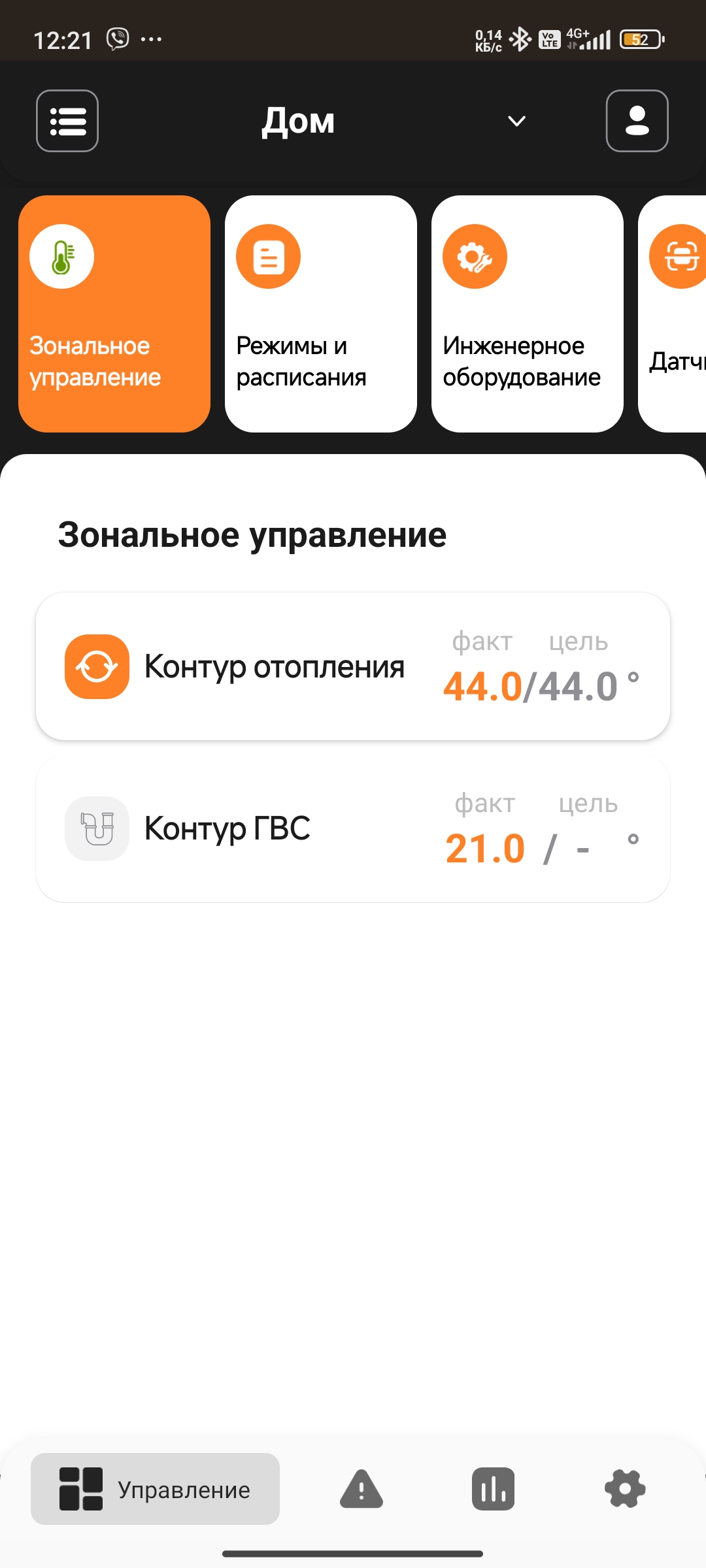
Task: Open Режимы и расписания section
Action: [320, 314]
